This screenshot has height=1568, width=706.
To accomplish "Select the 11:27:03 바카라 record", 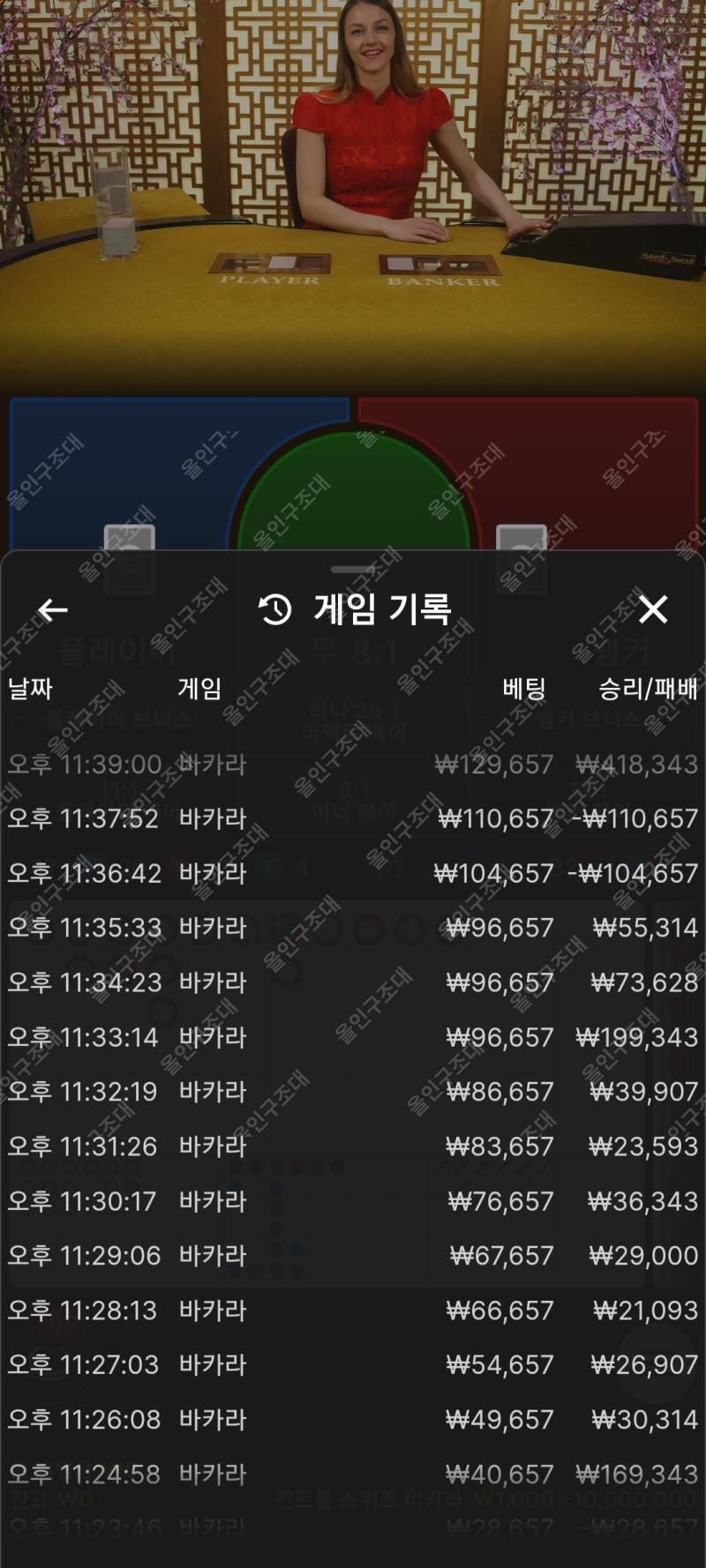I will [353, 1365].
